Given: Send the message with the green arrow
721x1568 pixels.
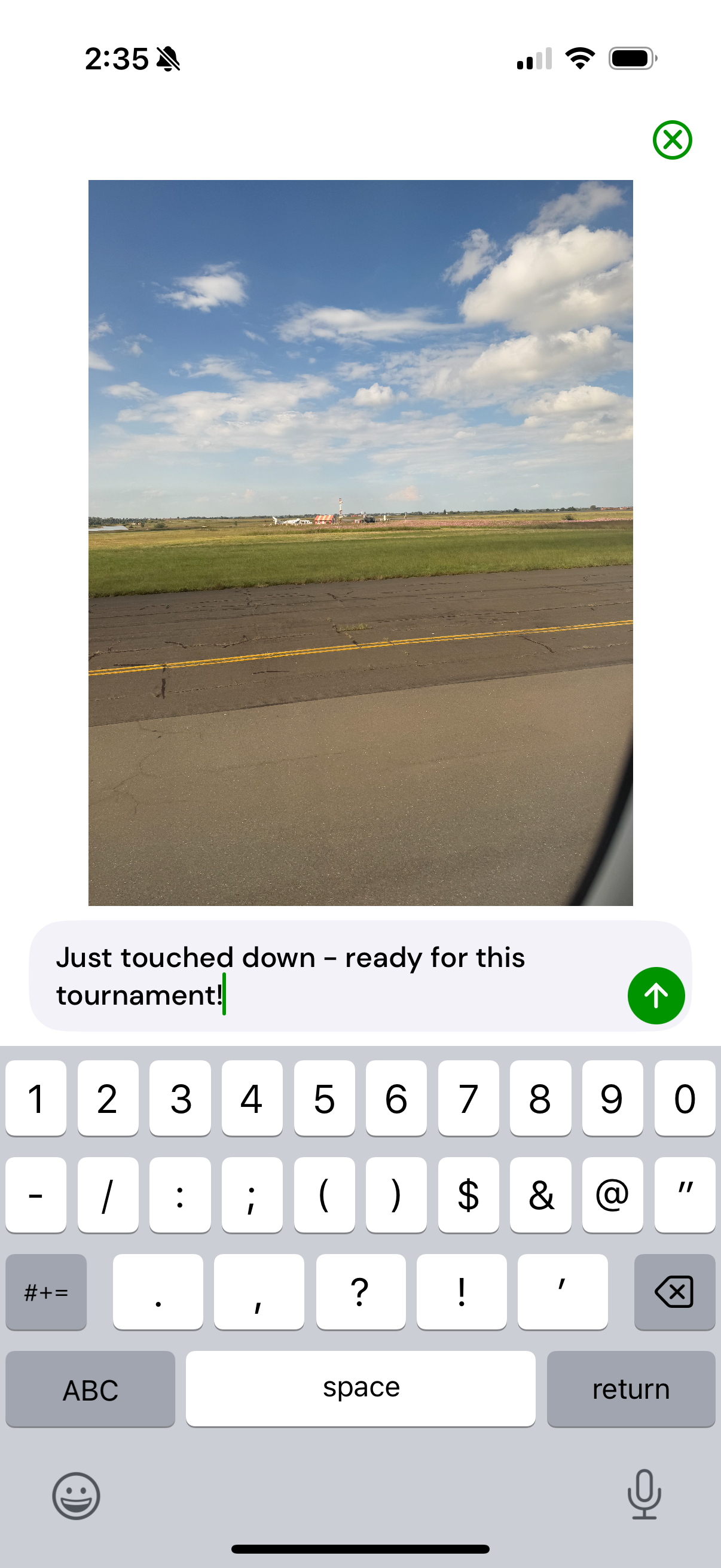Looking at the screenshot, I should click(655, 995).
